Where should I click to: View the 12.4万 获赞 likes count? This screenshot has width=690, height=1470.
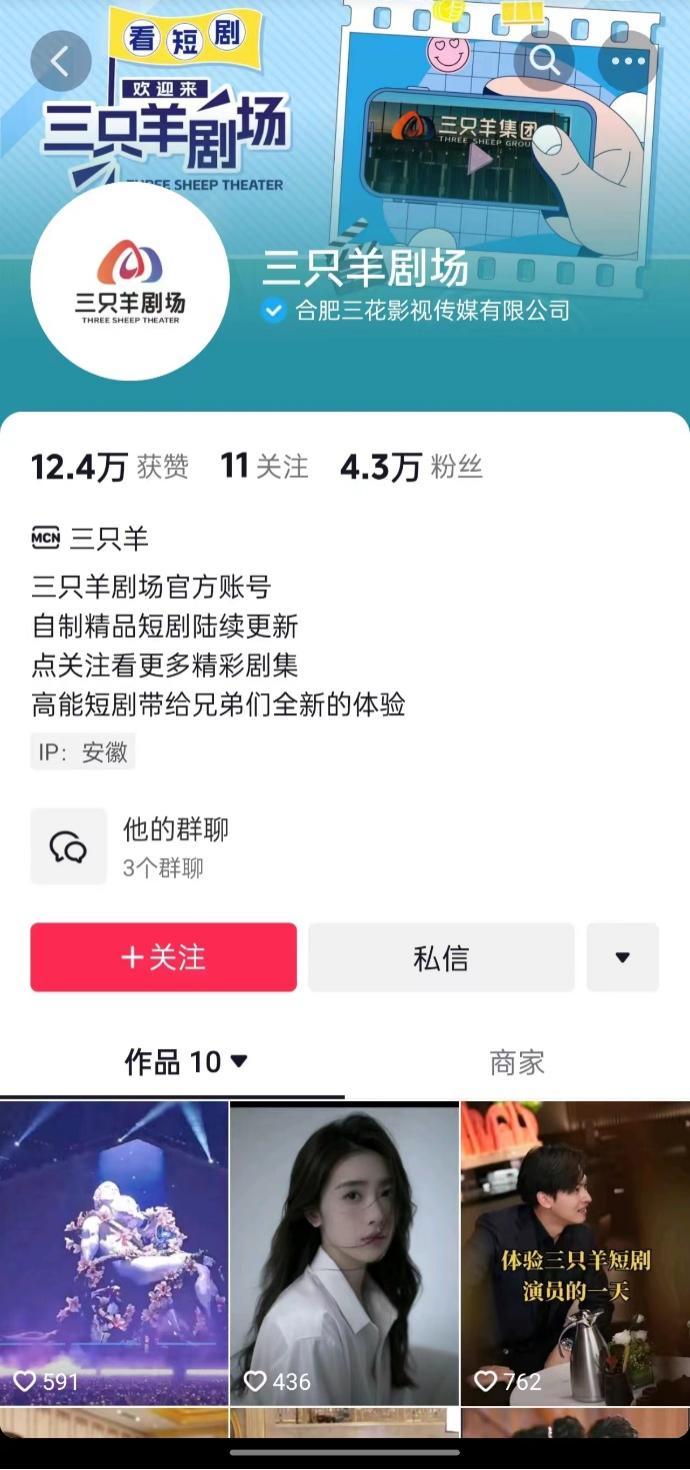tap(109, 467)
